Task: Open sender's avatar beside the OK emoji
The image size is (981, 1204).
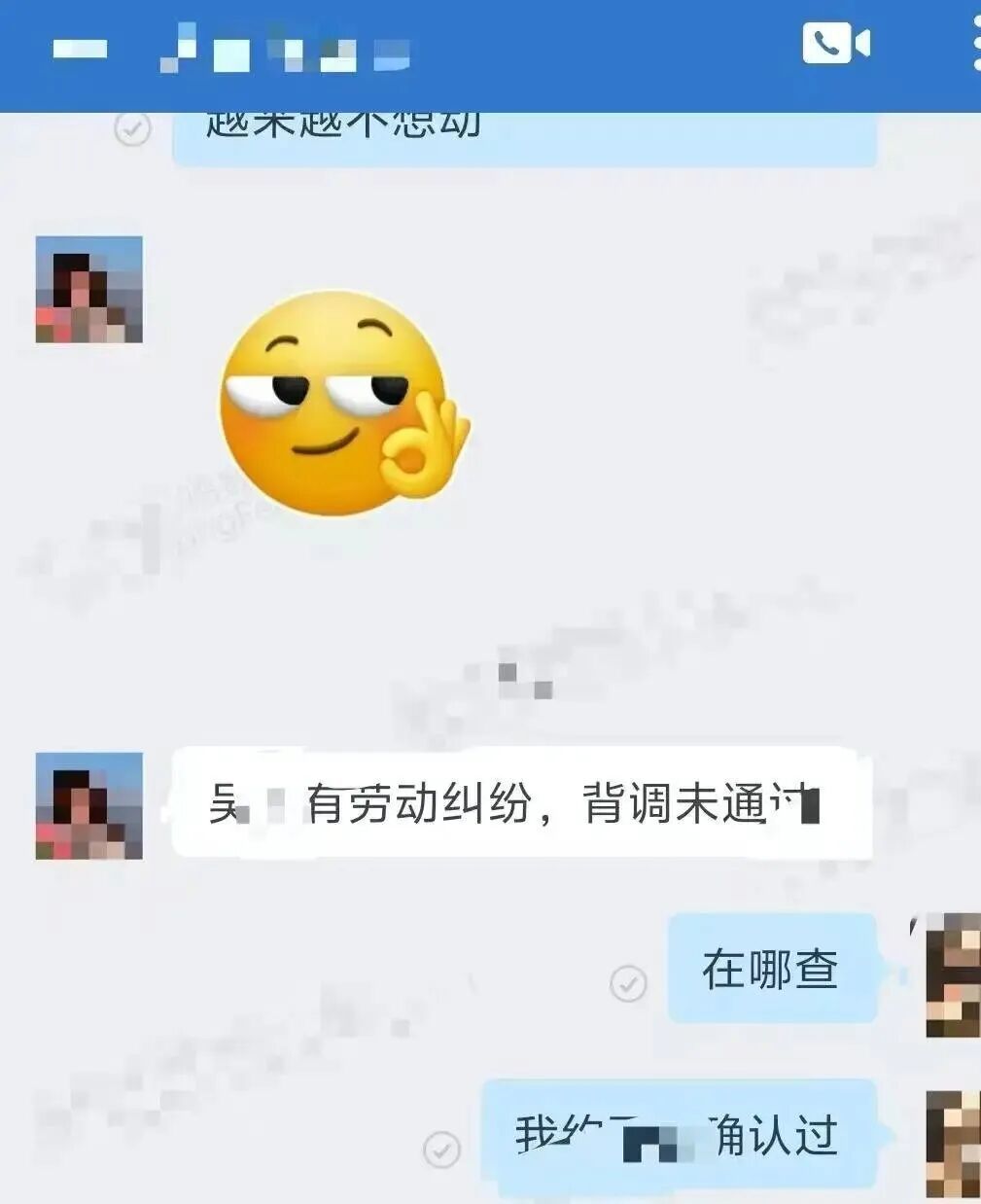Action: 89,290
